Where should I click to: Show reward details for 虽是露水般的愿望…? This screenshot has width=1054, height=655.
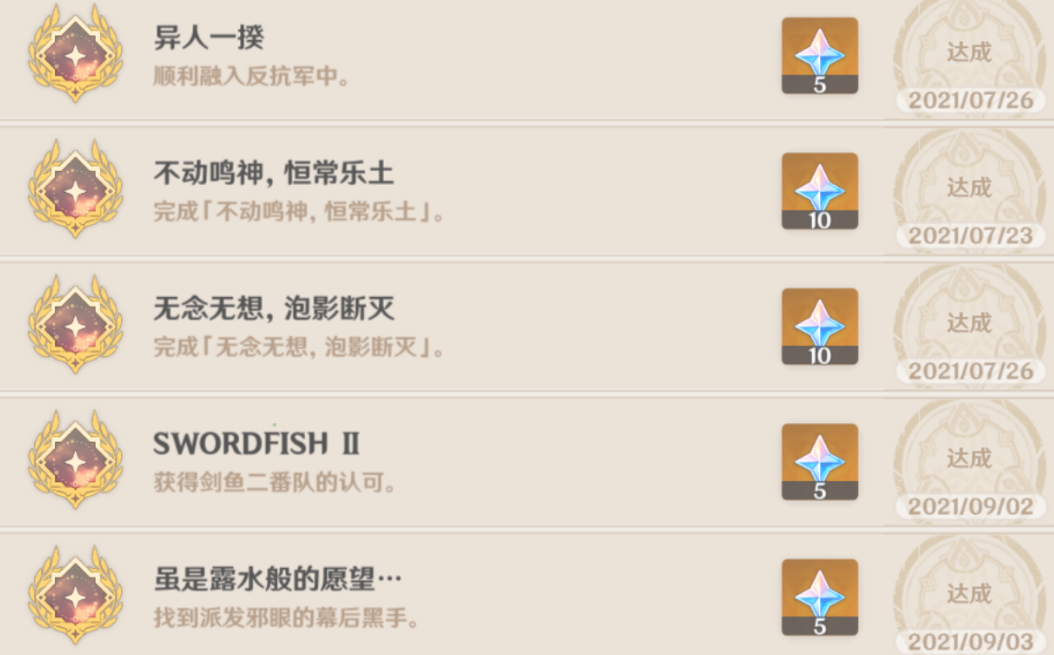[819, 597]
